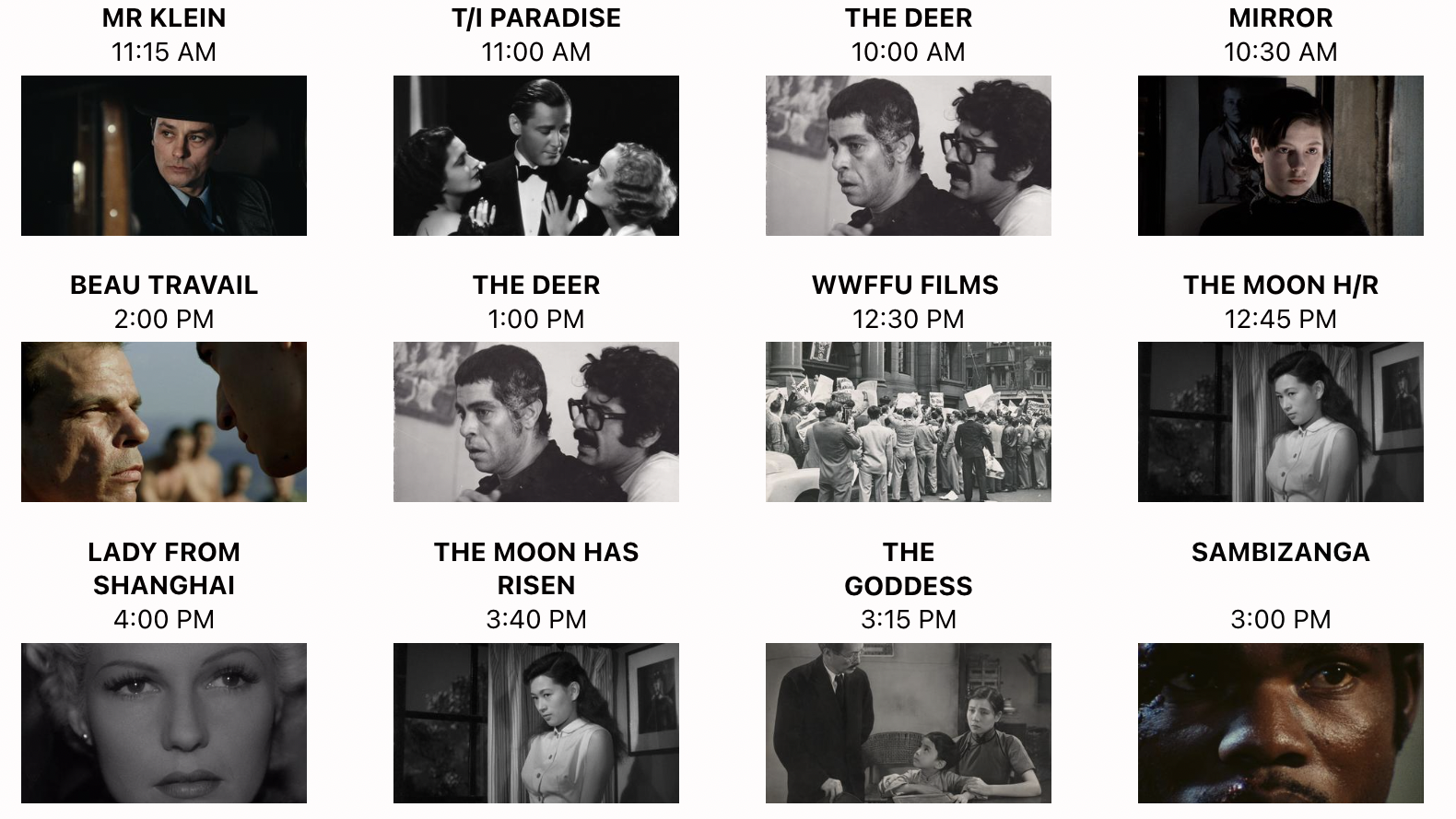The height and width of the screenshot is (819, 1456).
Task: View The Moon Has Risen 3:40 PM
Action: (536, 722)
